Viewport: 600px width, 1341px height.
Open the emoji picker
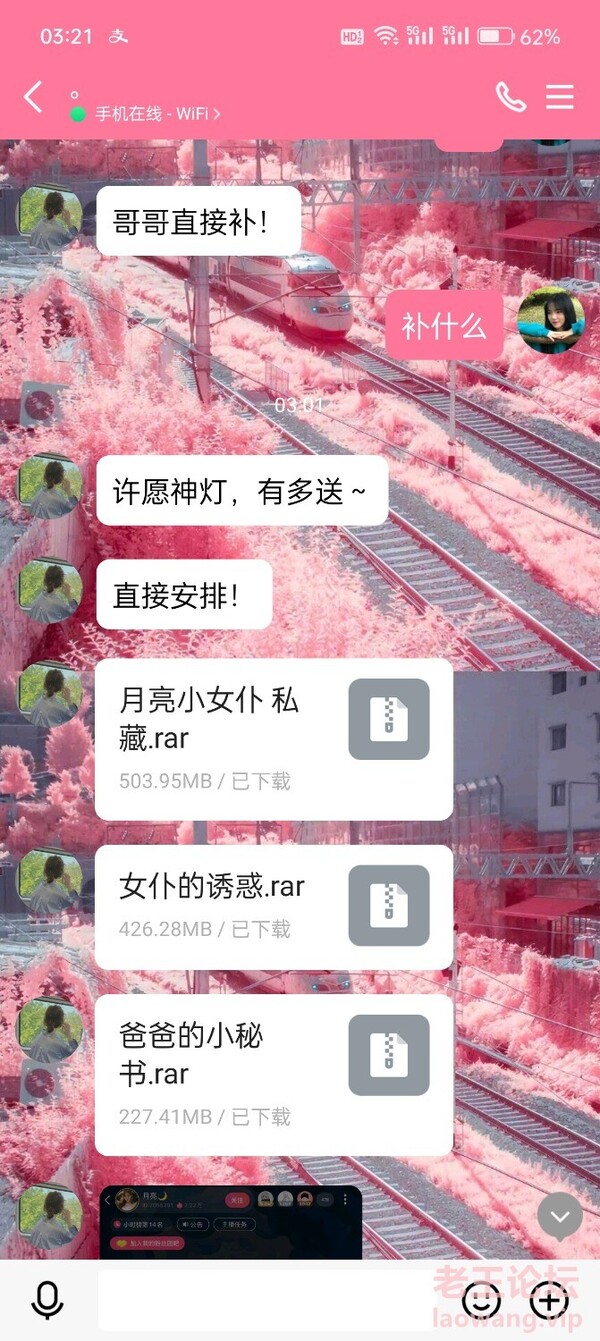pyautogui.click(x=481, y=1300)
